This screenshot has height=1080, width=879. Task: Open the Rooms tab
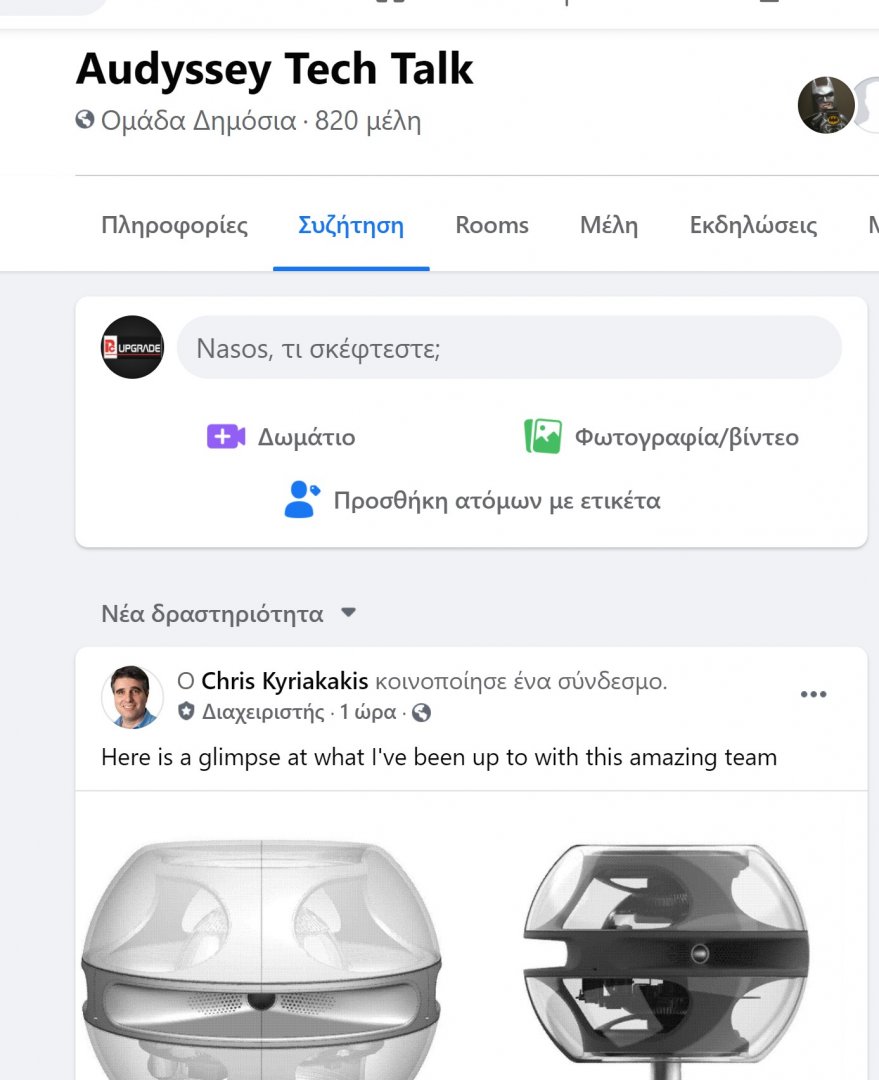click(x=491, y=225)
